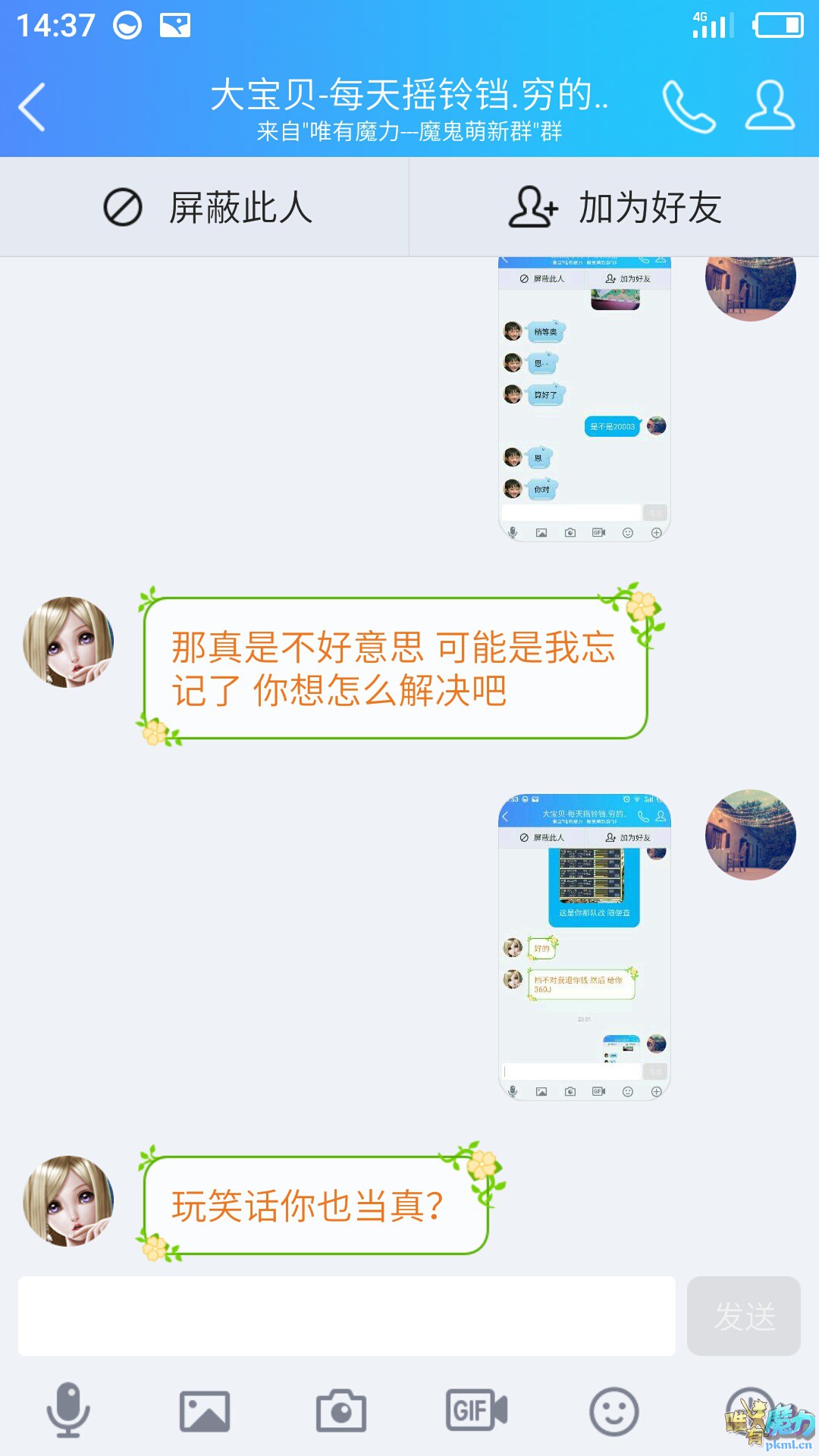
Task: Go back from this chat
Action: (32, 107)
